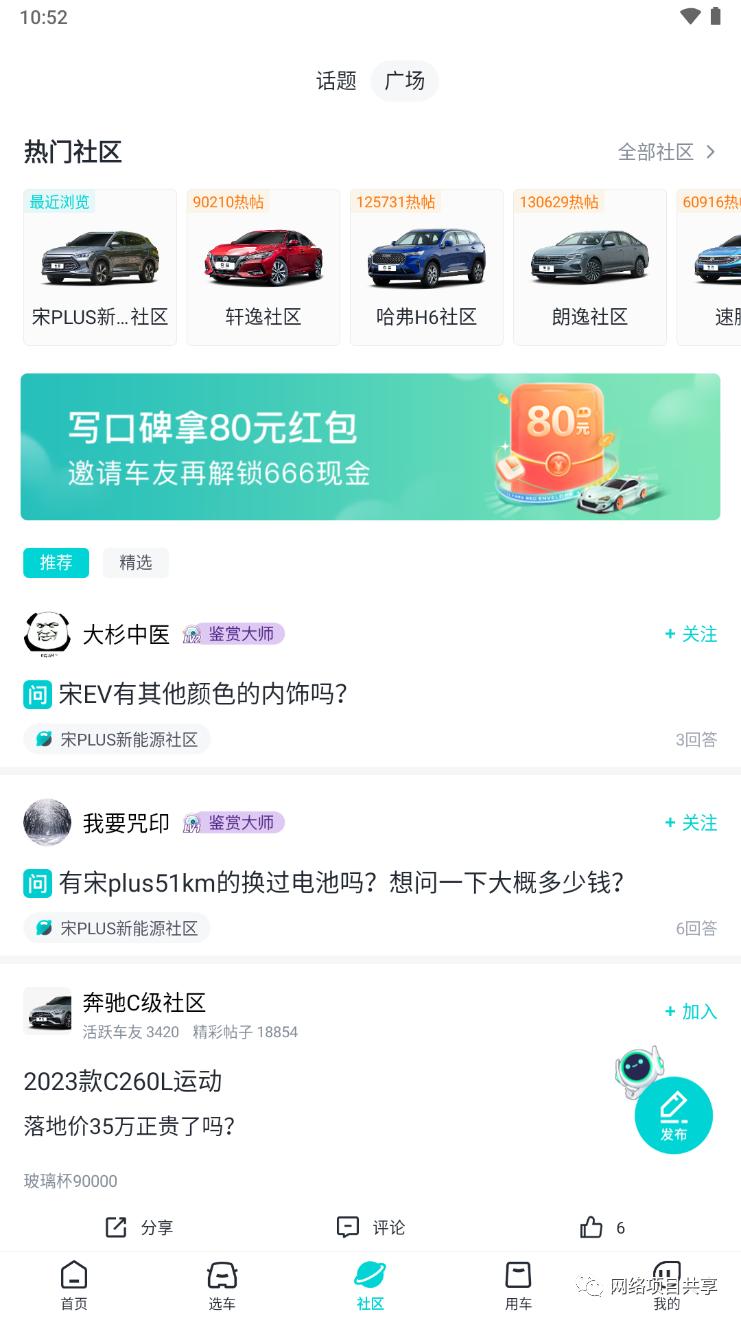The width and height of the screenshot is (741, 1318).
Task: Switch to the 广场 tab
Action: [404, 82]
